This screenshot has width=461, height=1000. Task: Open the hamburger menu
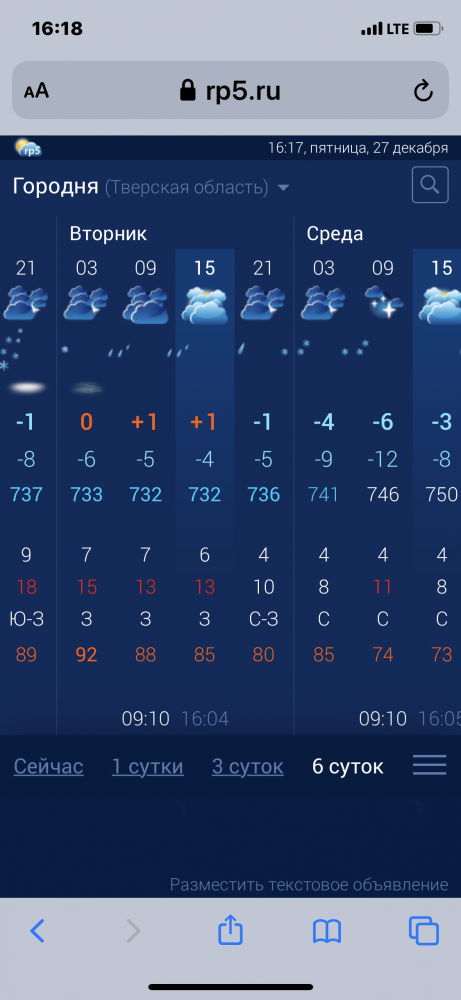coord(429,765)
